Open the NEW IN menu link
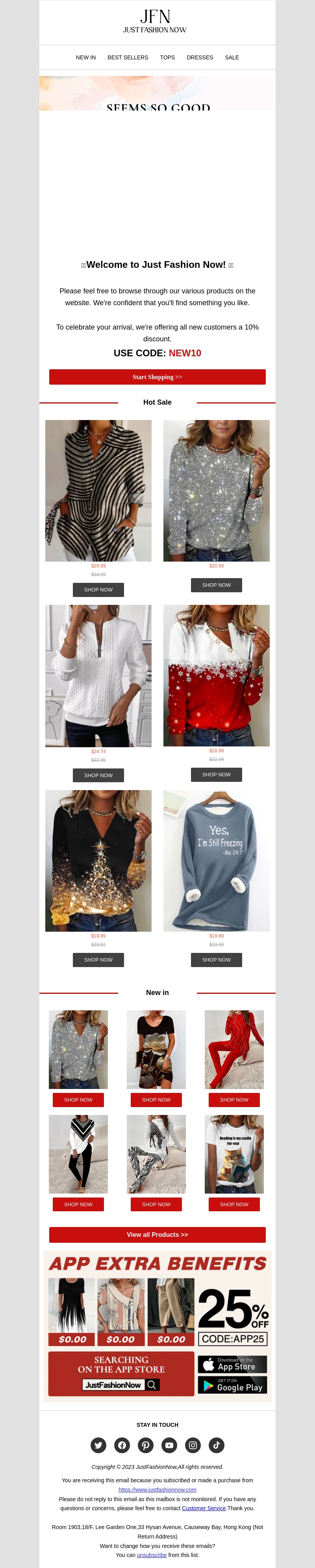 pyautogui.click(x=85, y=57)
